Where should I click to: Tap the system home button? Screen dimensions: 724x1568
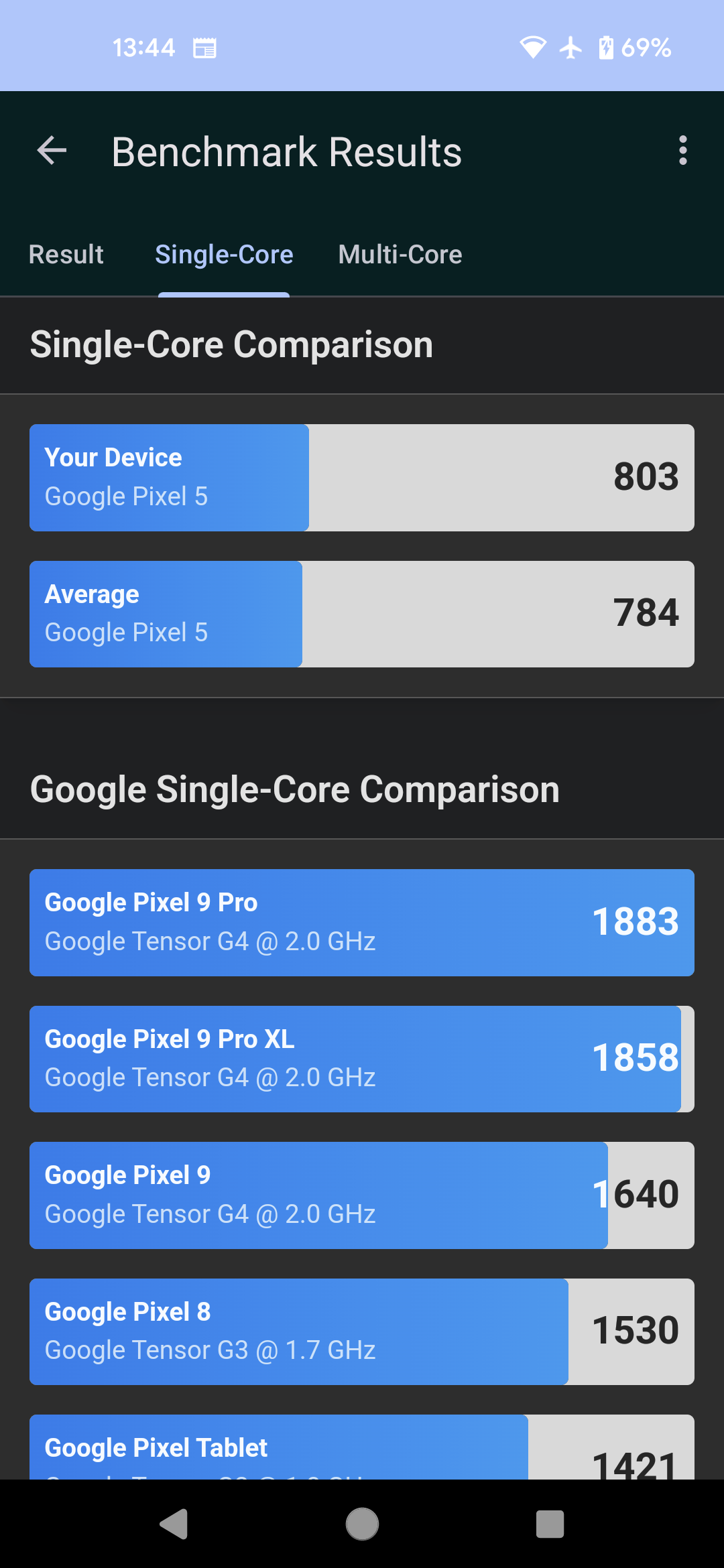362,1524
